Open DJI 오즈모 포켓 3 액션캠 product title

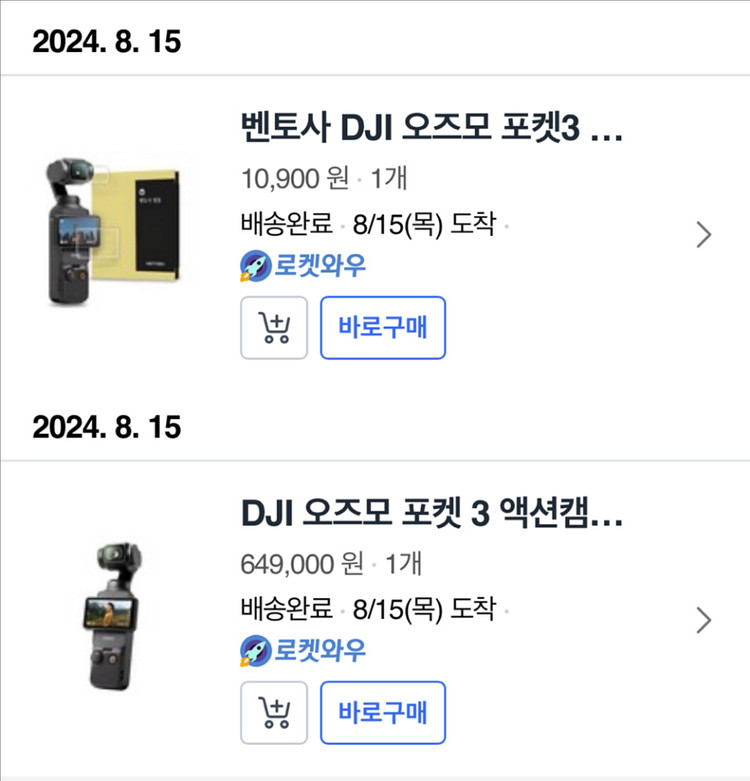431,516
